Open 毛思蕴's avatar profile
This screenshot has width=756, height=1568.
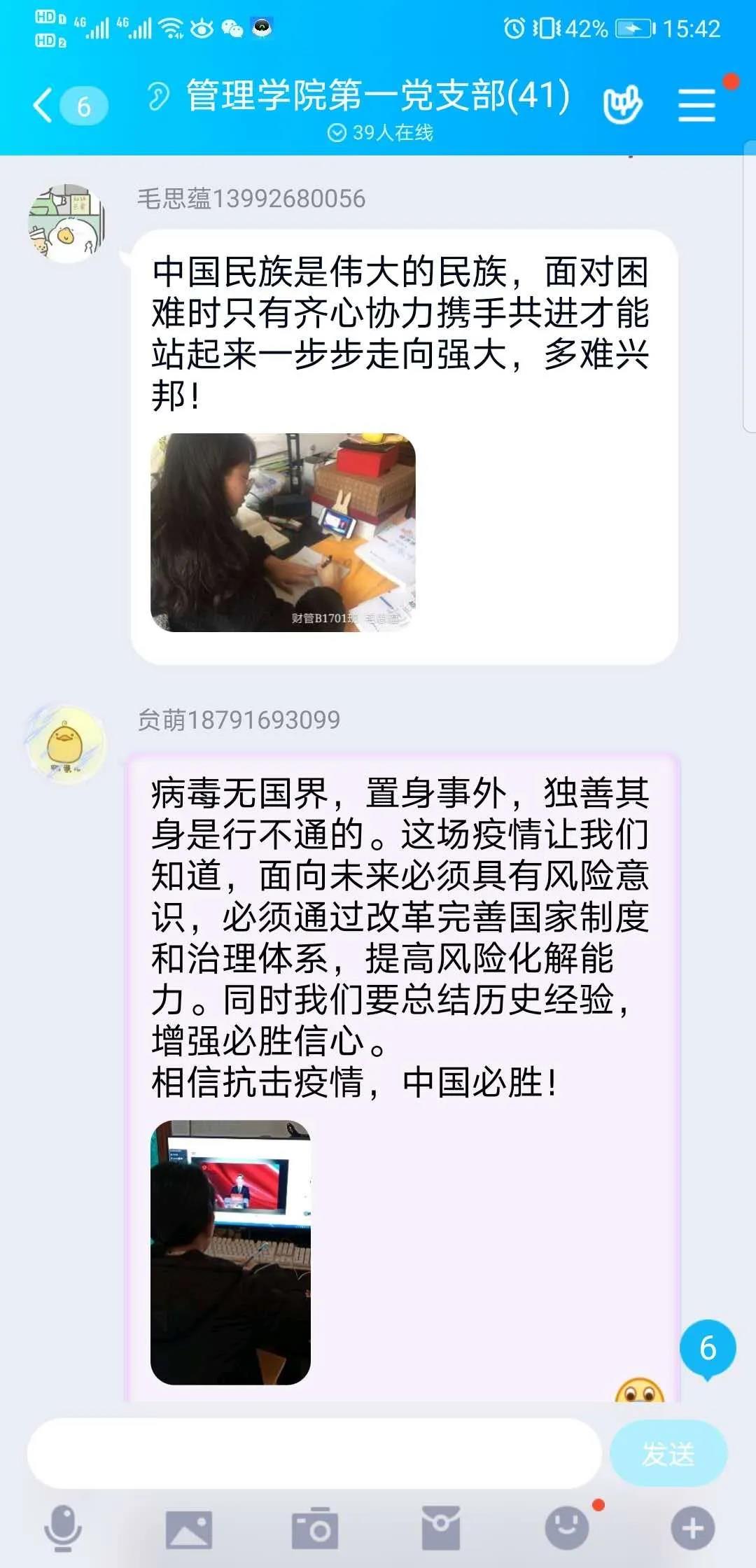tap(66, 223)
